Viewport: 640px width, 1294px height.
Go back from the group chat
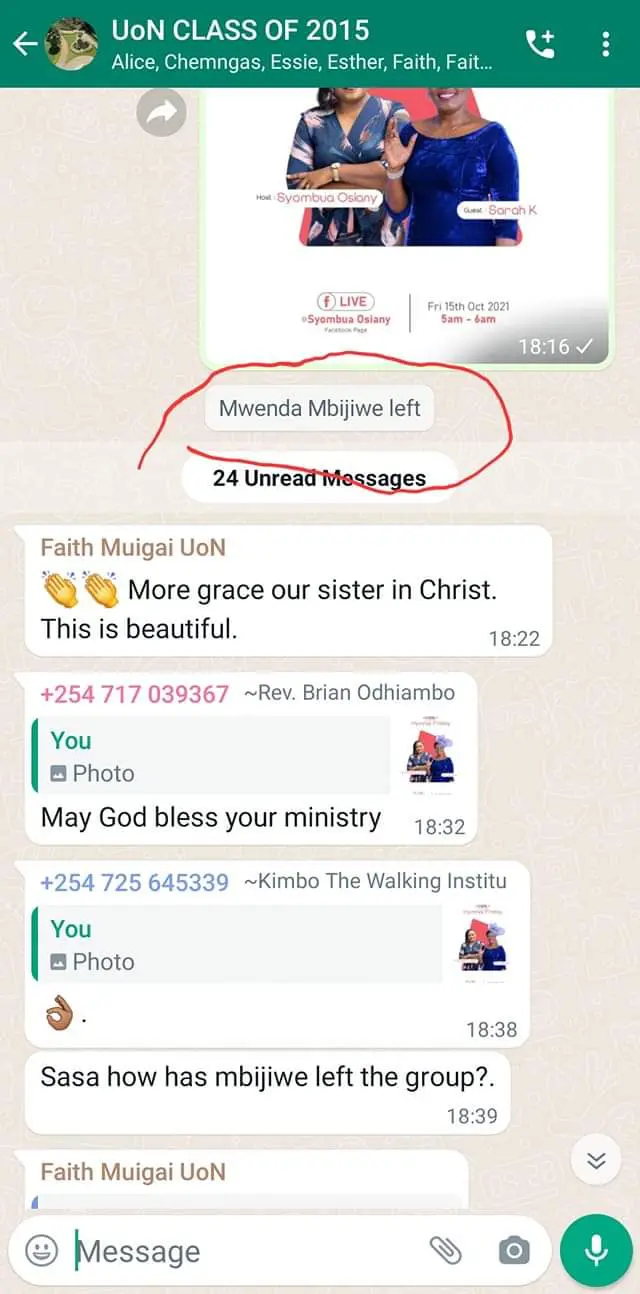coord(24,43)
